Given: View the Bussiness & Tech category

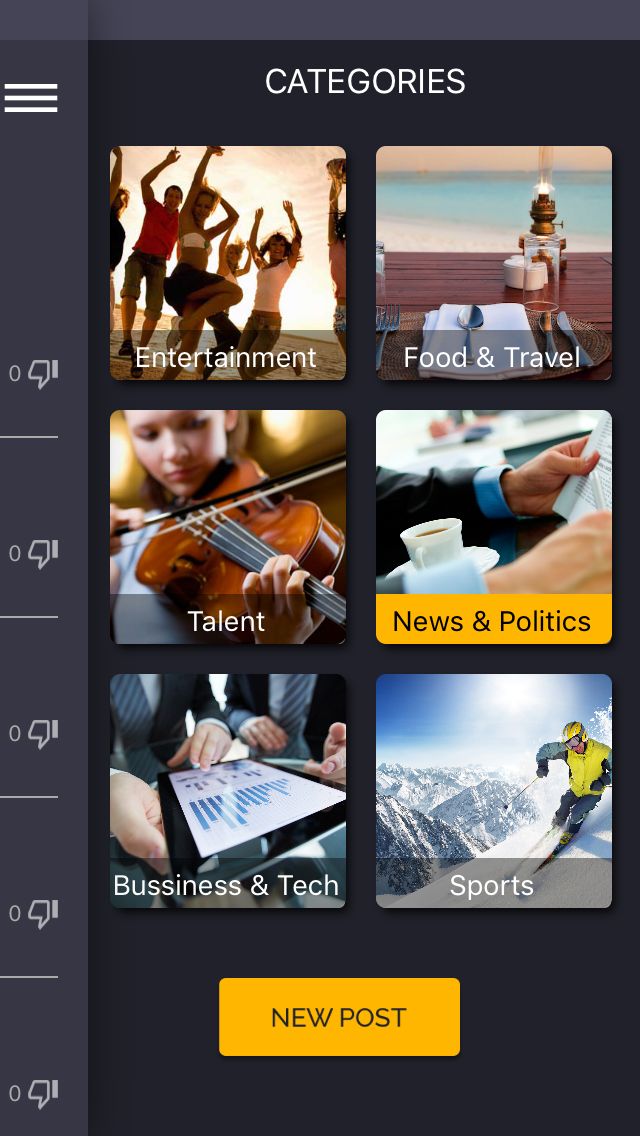Looking at the screenshot, I should 228,791.
